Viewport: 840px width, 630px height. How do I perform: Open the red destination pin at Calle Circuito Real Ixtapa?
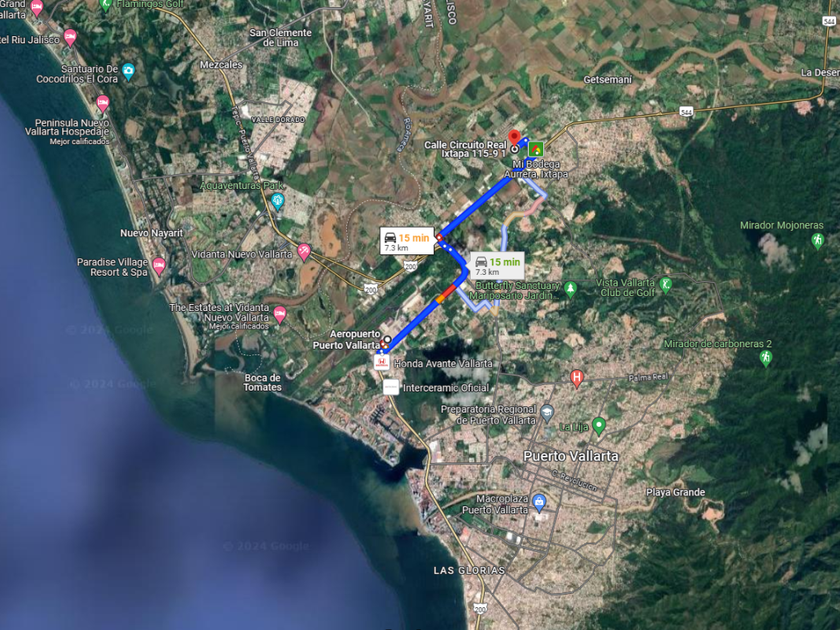coord(514,138)
